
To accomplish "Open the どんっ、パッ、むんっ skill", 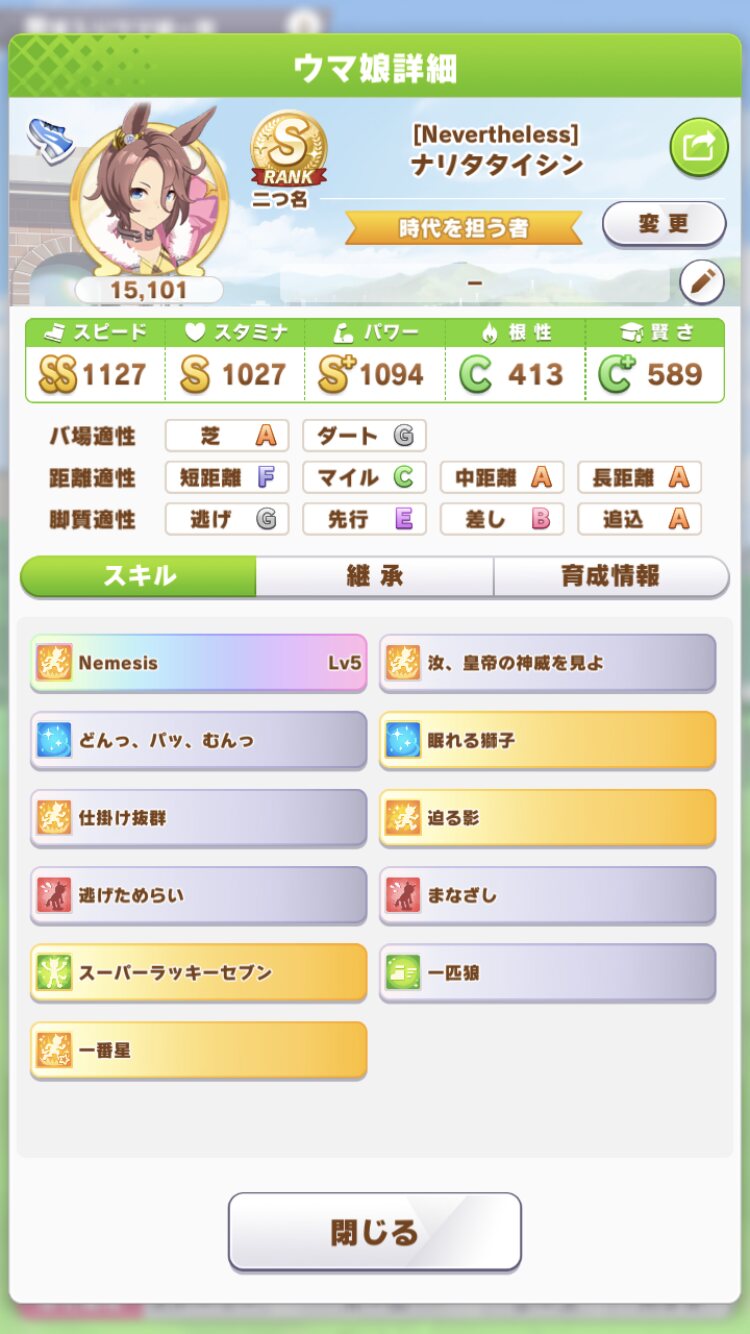I will [x=198, y=740].
